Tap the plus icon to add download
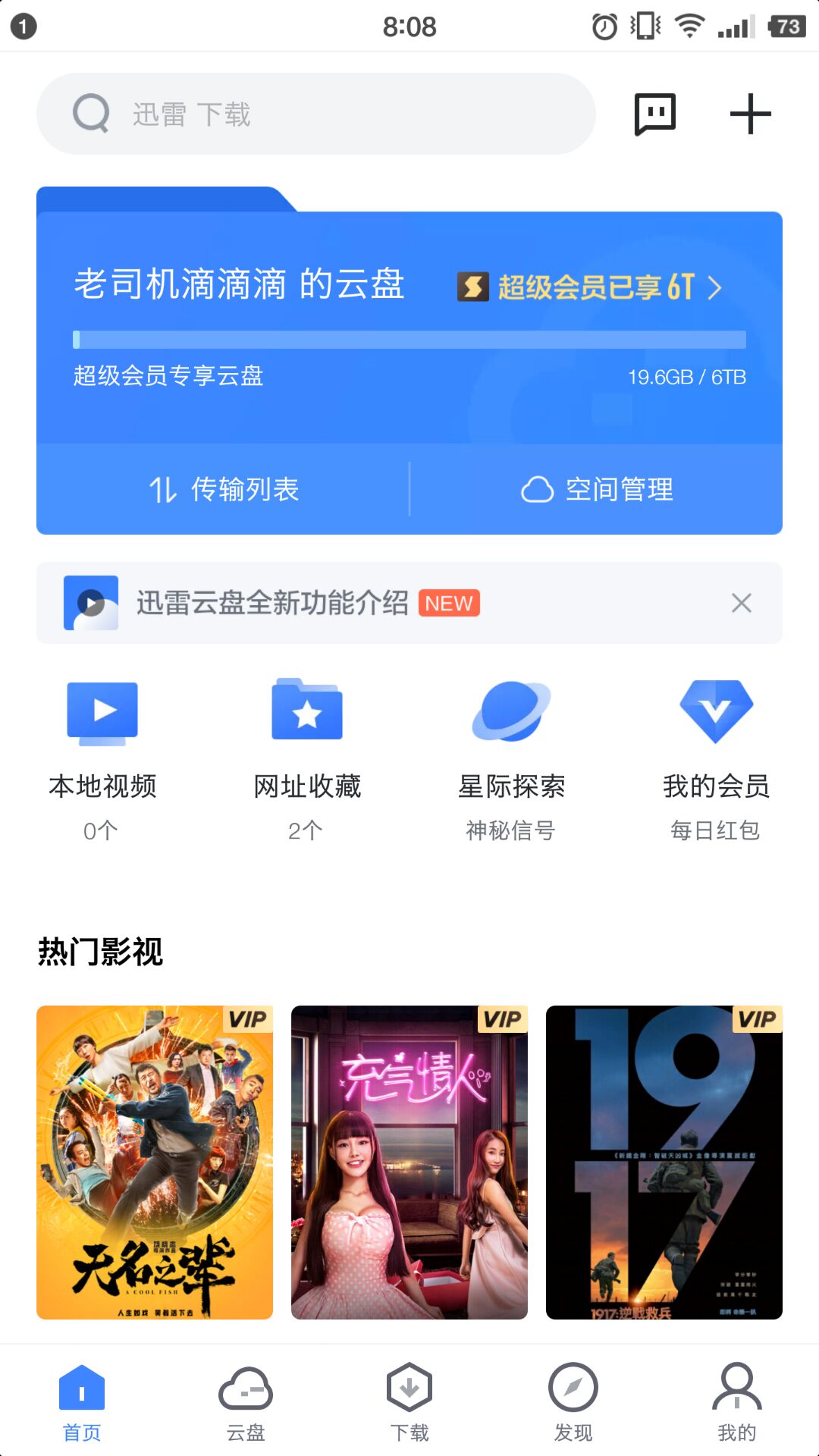 [749, 113]
